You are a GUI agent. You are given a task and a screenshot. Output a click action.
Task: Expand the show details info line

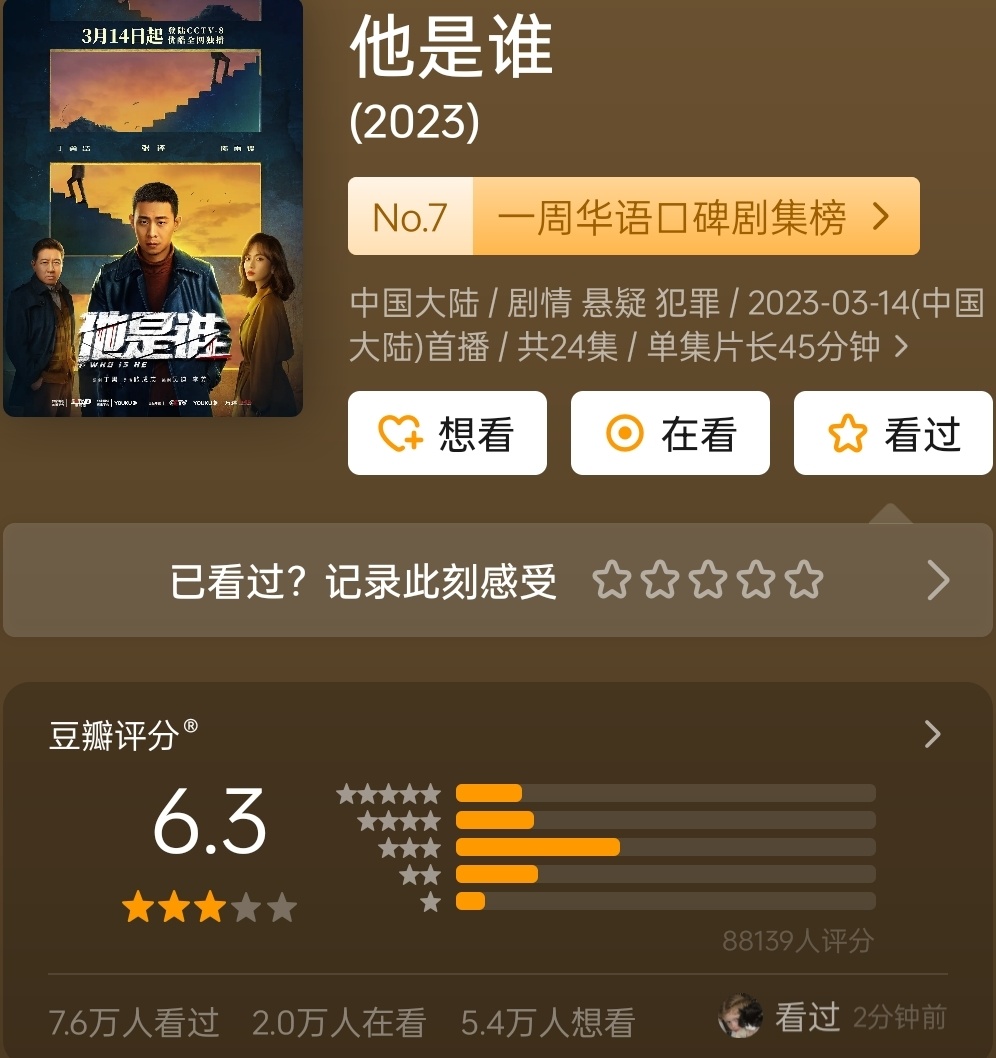click(x=901, y=347)
